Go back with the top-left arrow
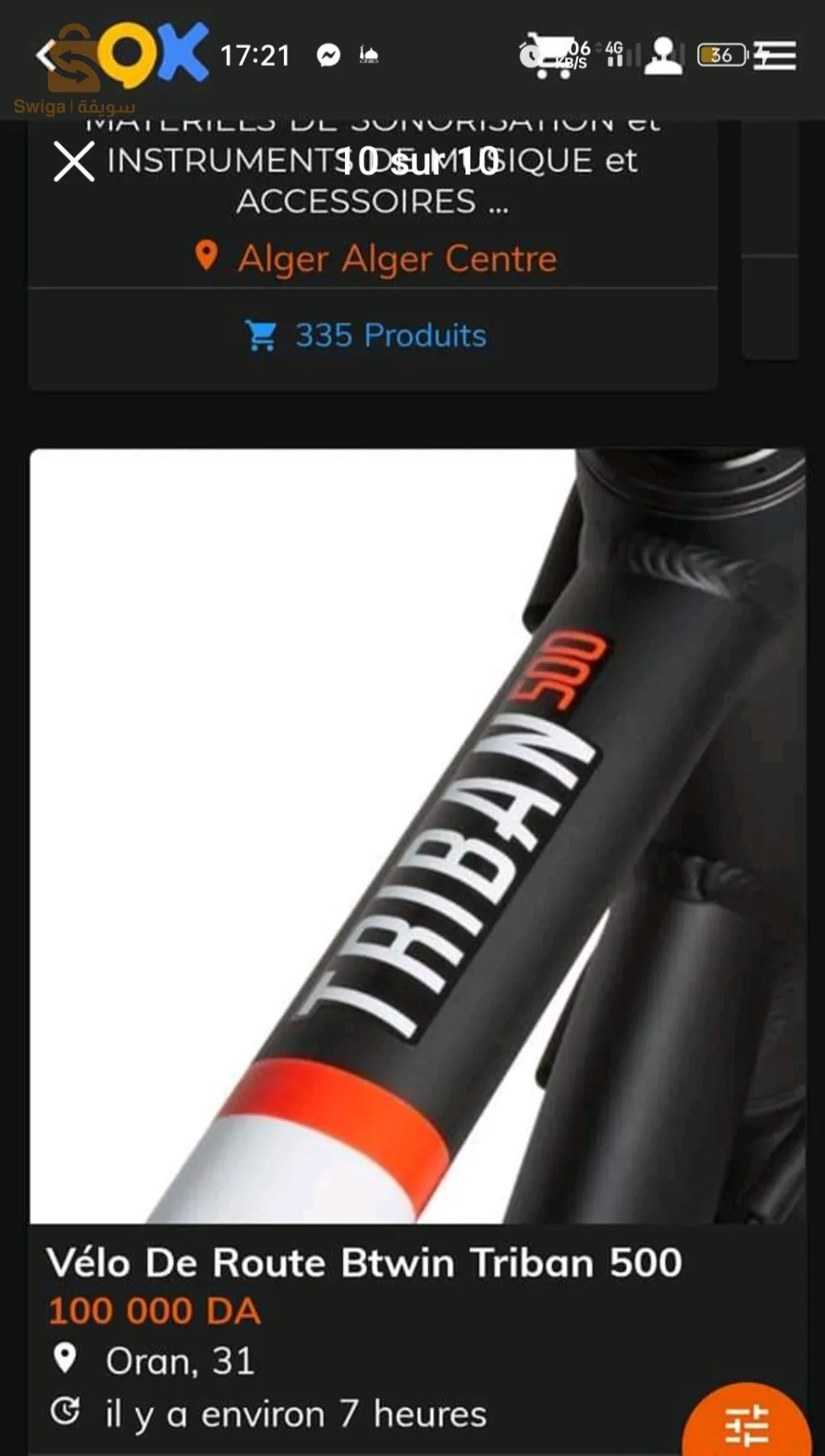The width and height of the screenshot is (825, 1456). (46, 56)
